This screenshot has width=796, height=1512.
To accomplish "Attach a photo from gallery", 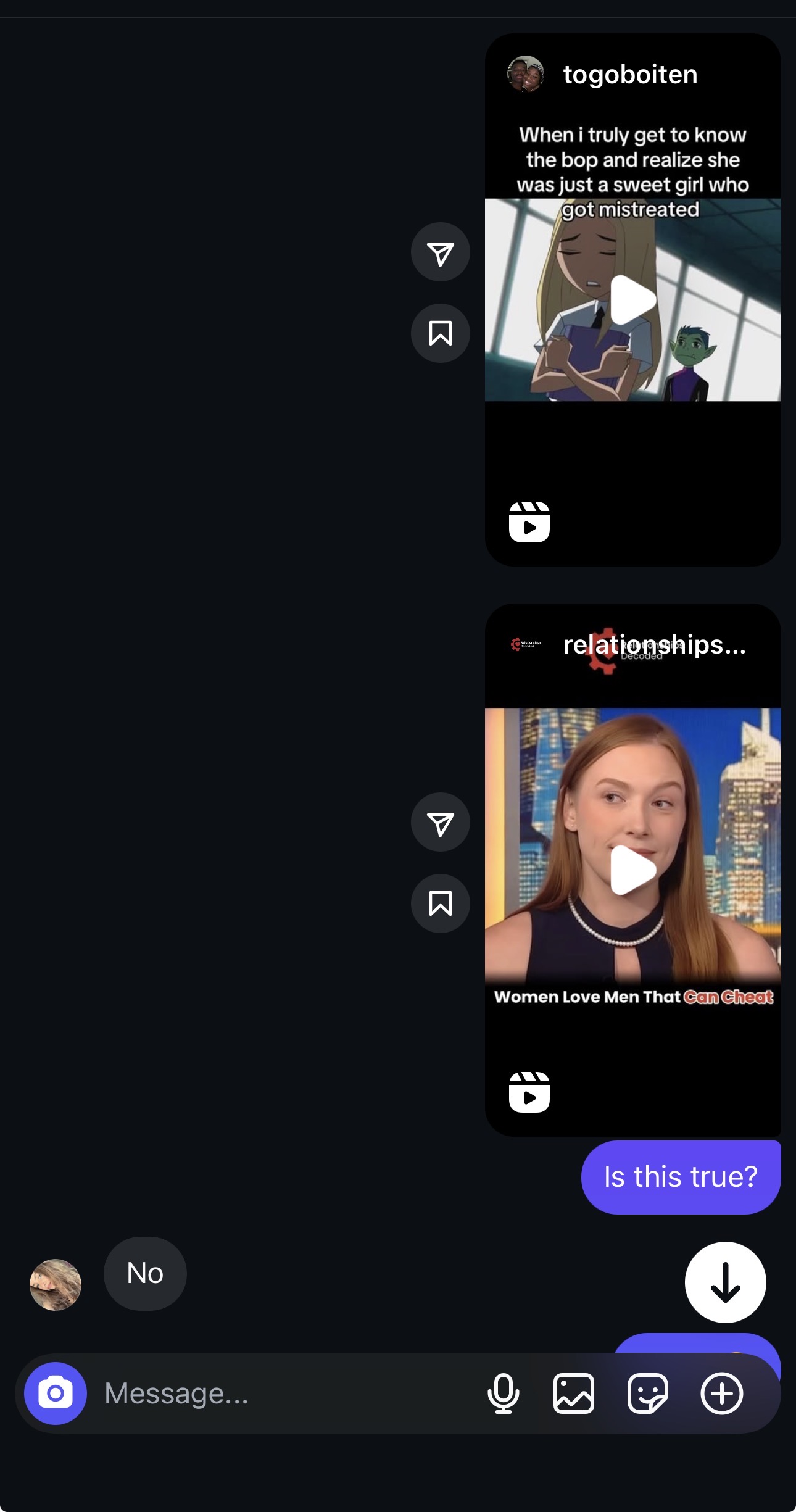I will 574,1393.
